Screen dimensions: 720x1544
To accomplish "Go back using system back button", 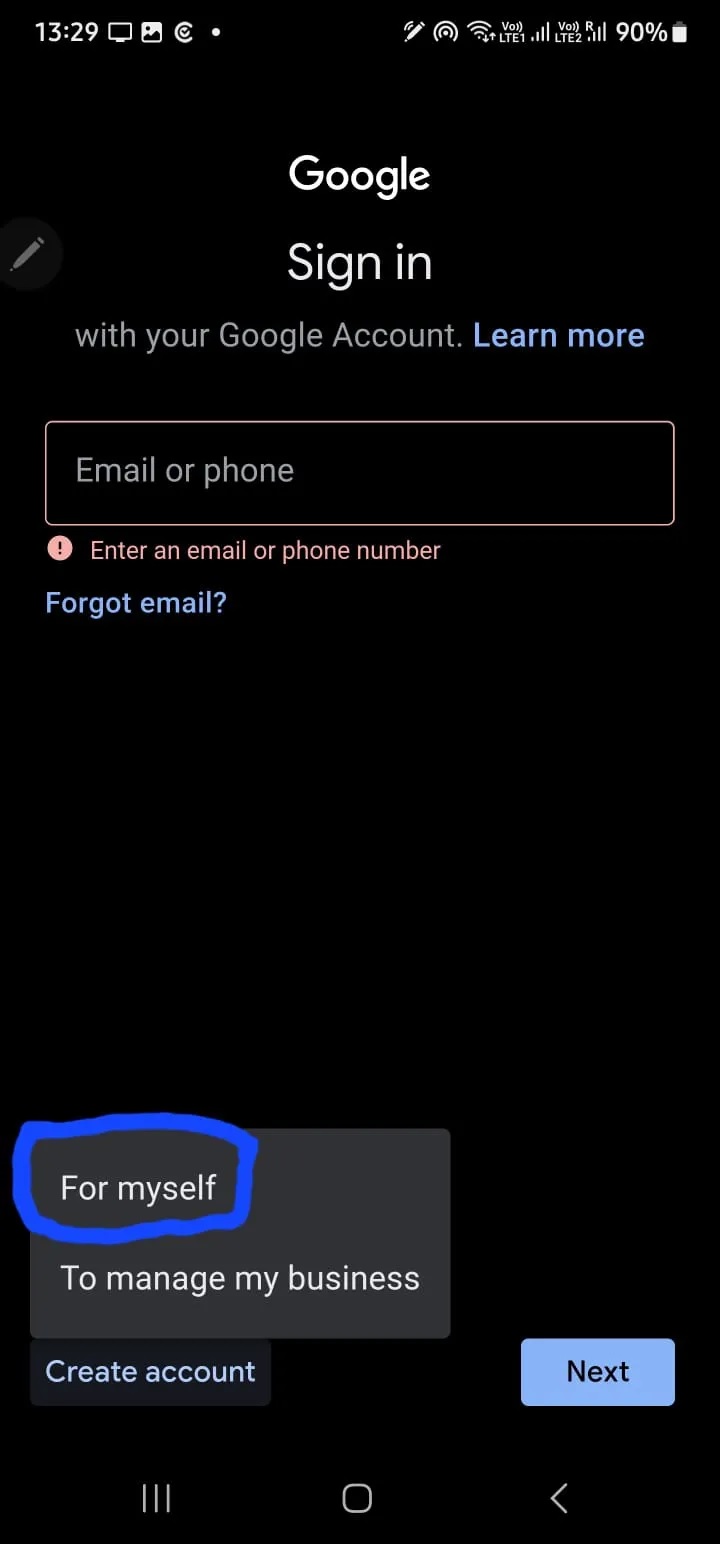I will (559, 1498).
